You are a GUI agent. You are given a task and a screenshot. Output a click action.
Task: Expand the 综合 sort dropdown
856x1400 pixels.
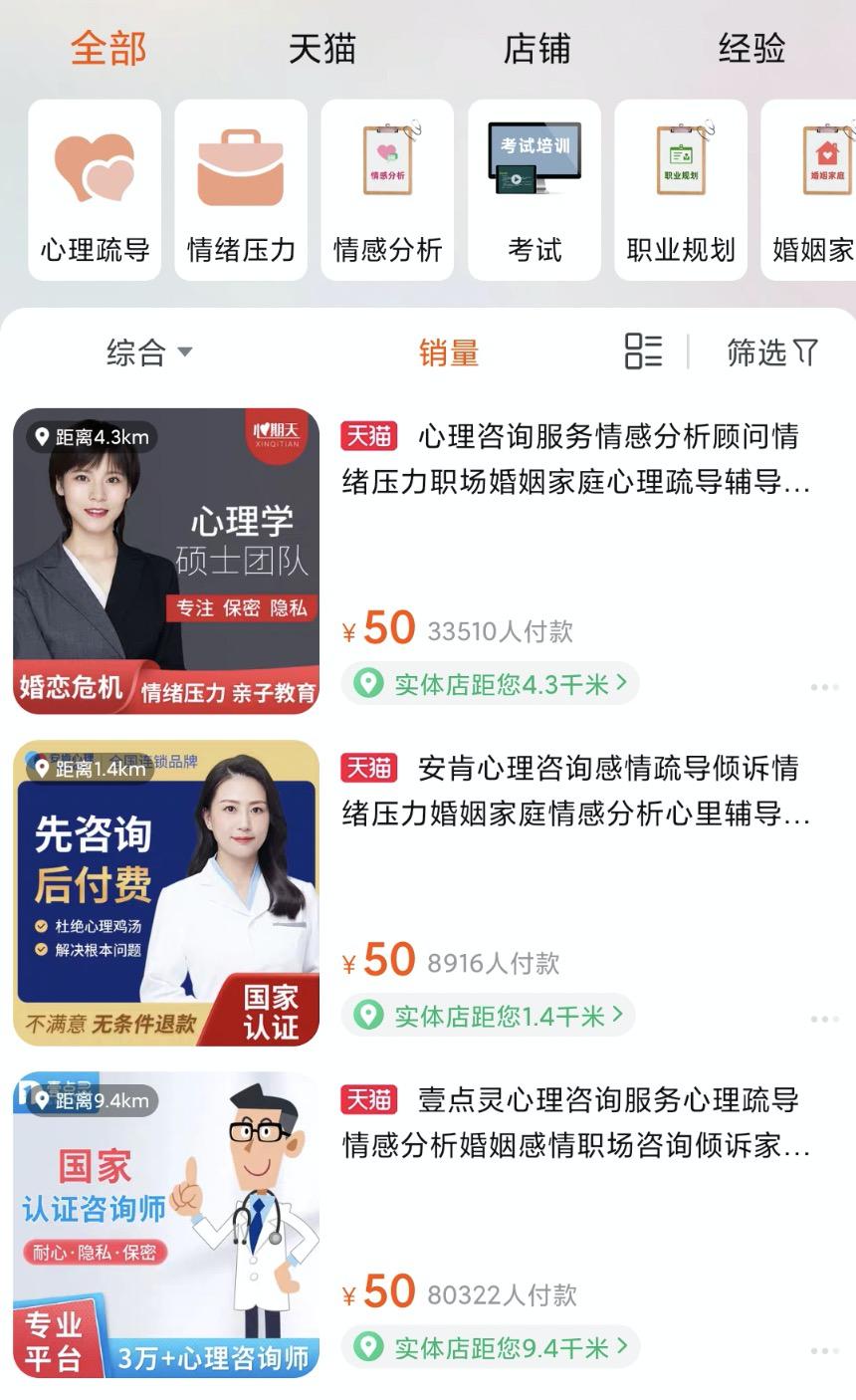tap(149, 352)
